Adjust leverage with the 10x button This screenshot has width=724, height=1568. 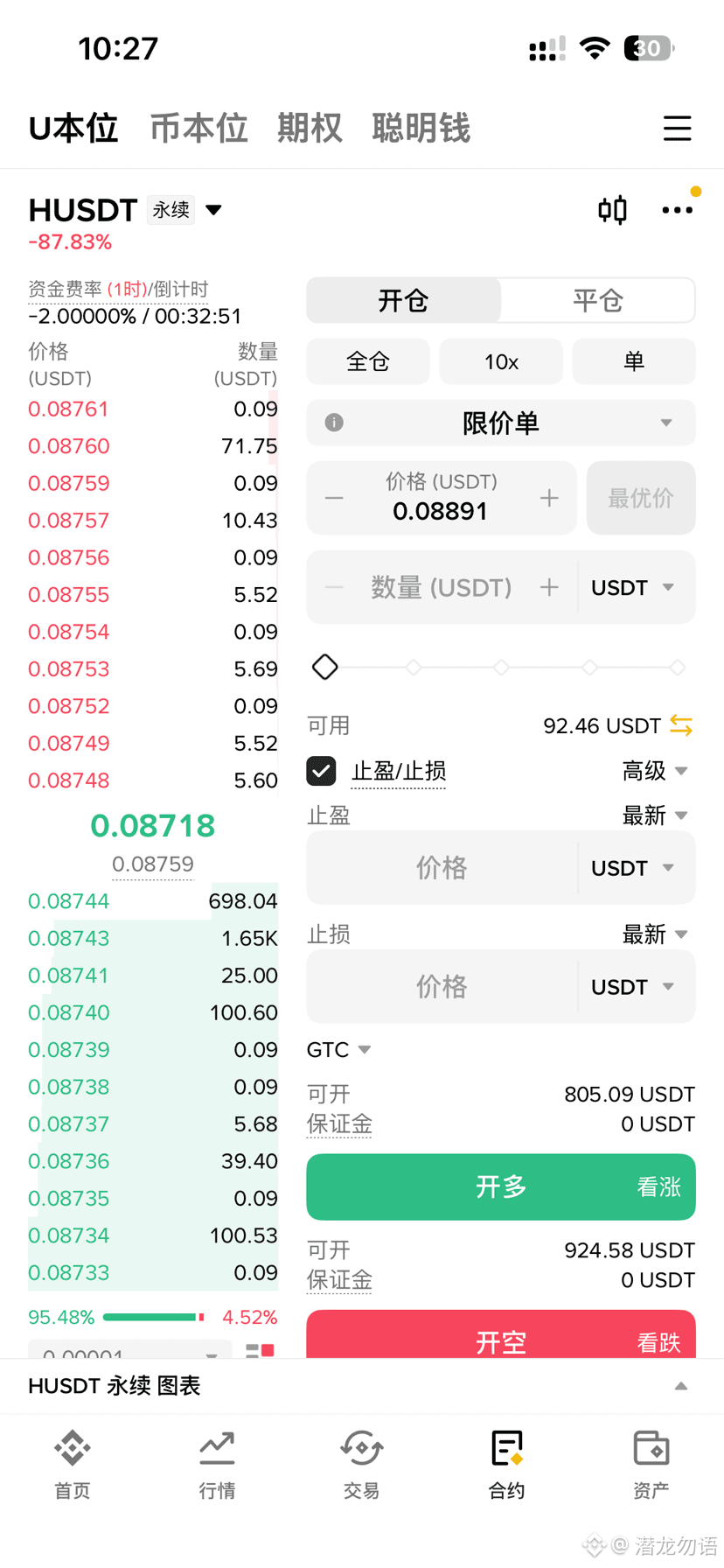[x=501, y=361]
